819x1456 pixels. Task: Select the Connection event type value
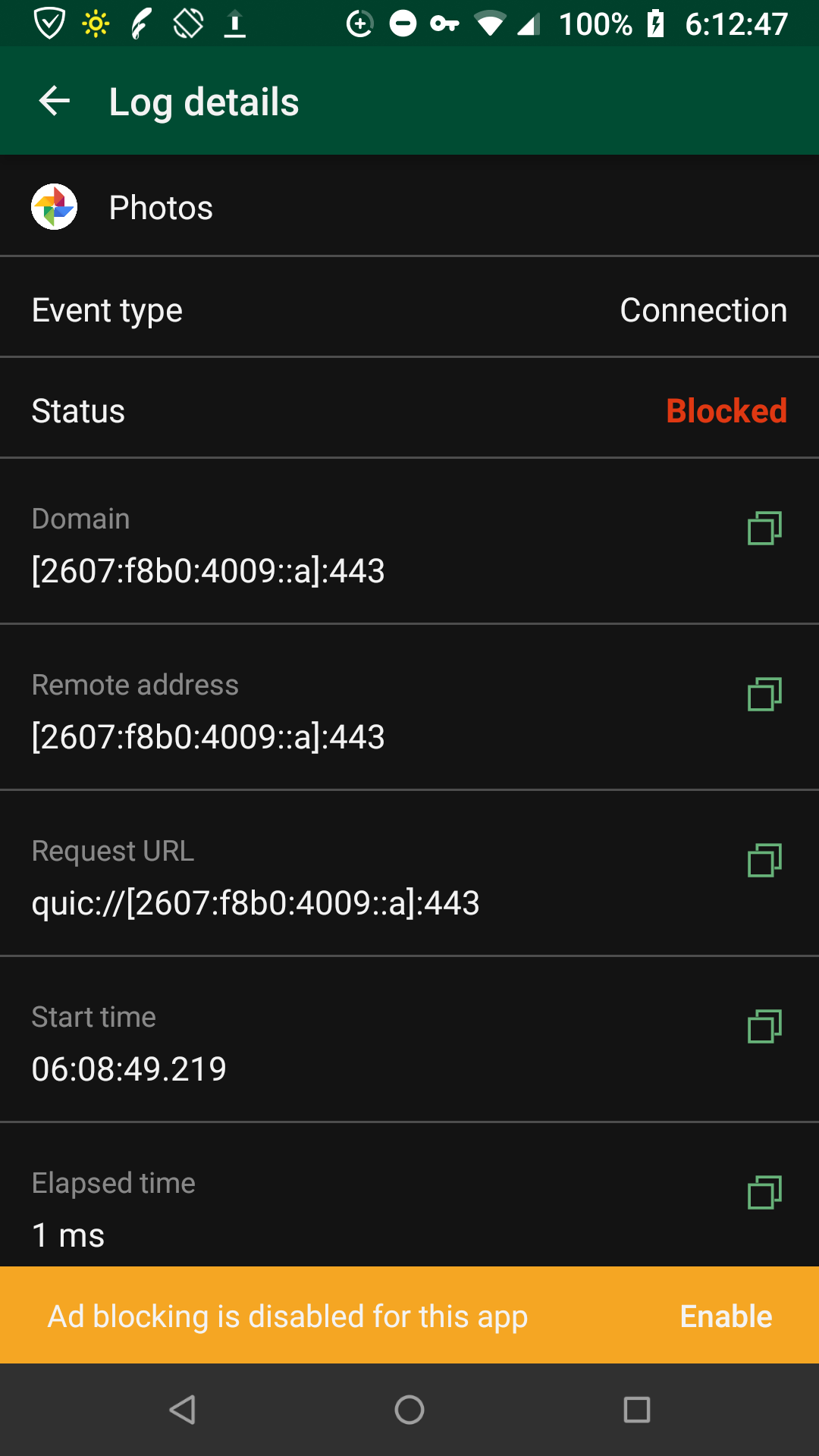click(x=702, y=309)
